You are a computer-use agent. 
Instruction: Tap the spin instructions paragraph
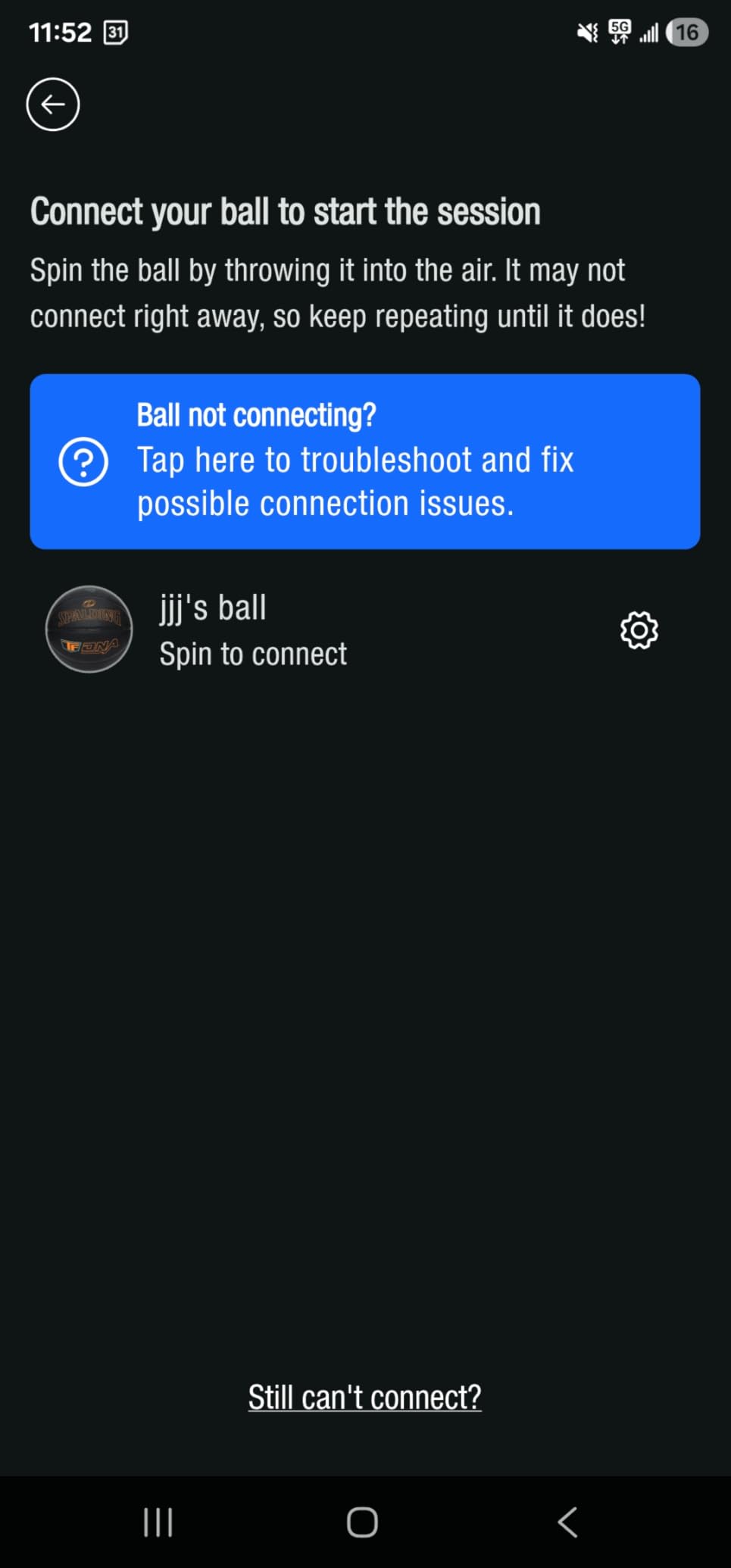337,292
